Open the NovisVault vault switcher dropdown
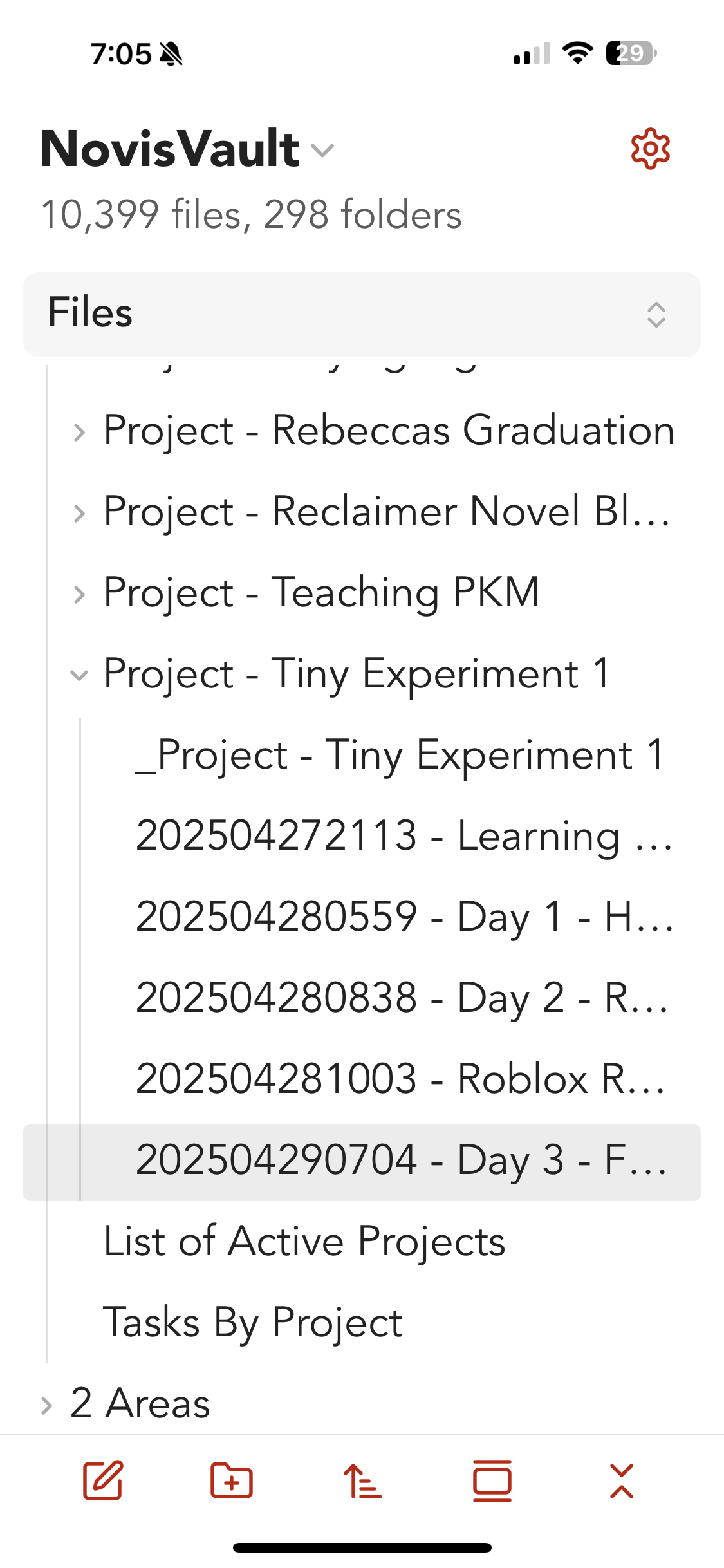Screen dimensions: 724x1568 tap(187, 149)
